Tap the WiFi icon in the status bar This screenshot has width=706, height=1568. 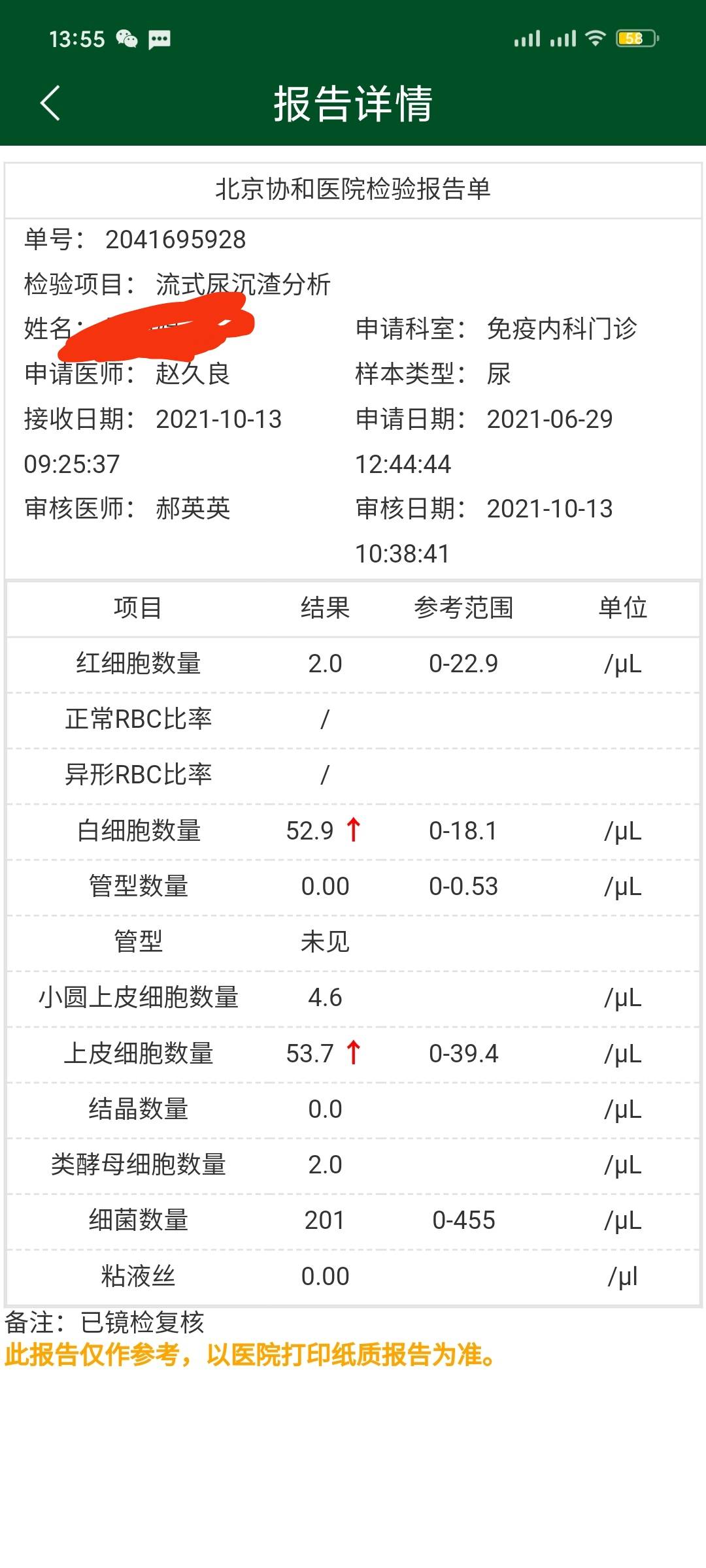[x=596, y=39]
